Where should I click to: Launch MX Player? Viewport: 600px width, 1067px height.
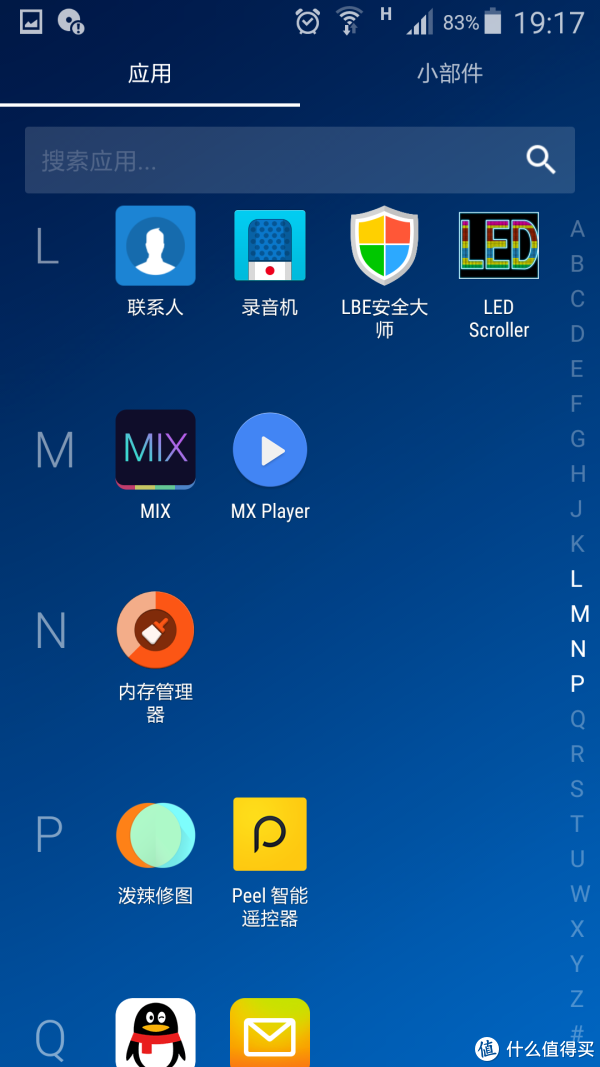click(270, 450)
